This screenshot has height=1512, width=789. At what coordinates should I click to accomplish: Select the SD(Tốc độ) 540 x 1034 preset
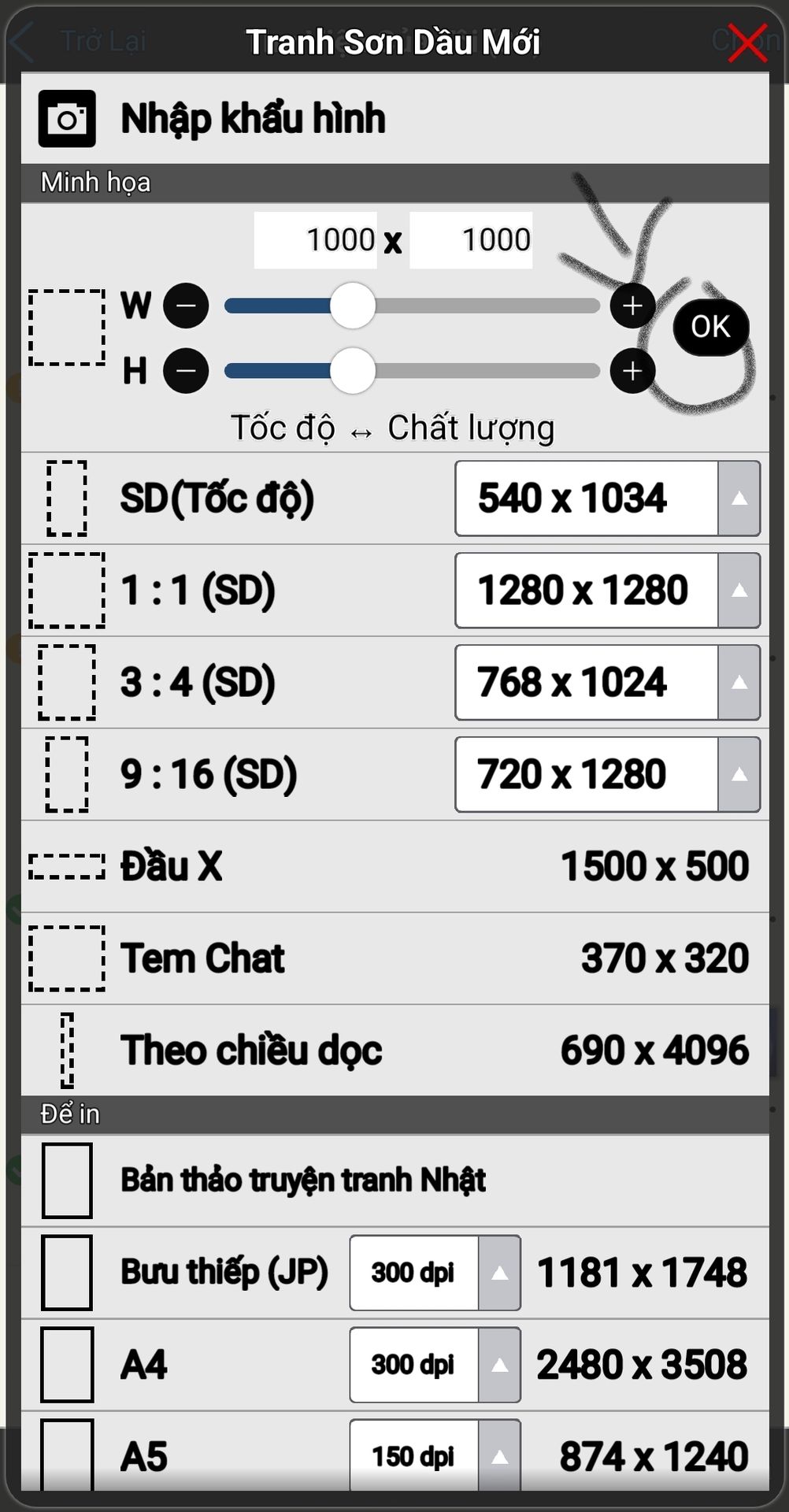[x=395, y=498]
